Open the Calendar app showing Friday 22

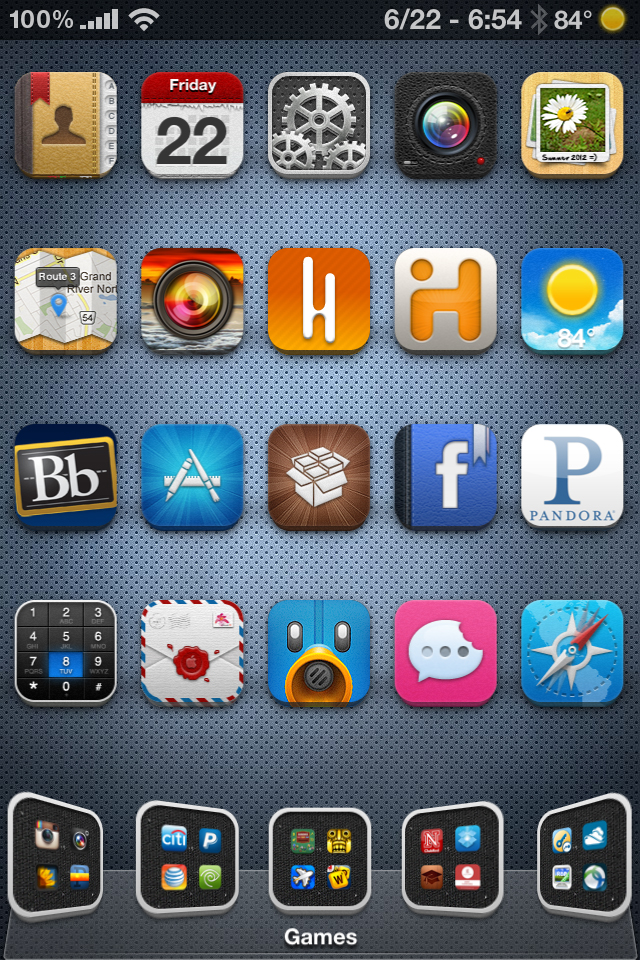[x=192, y=125]
